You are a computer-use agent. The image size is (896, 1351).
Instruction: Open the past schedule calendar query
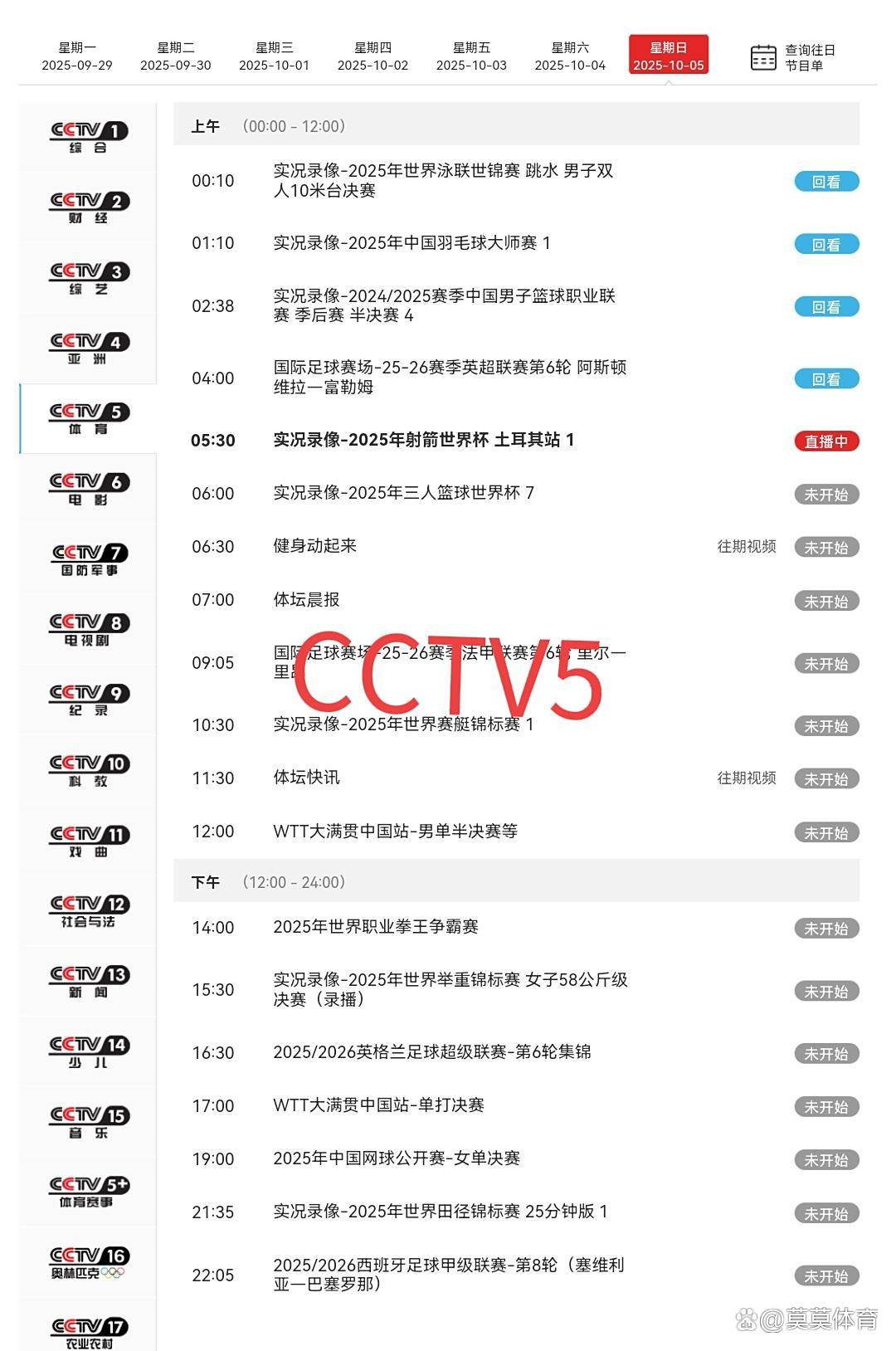tap(791, 57)
